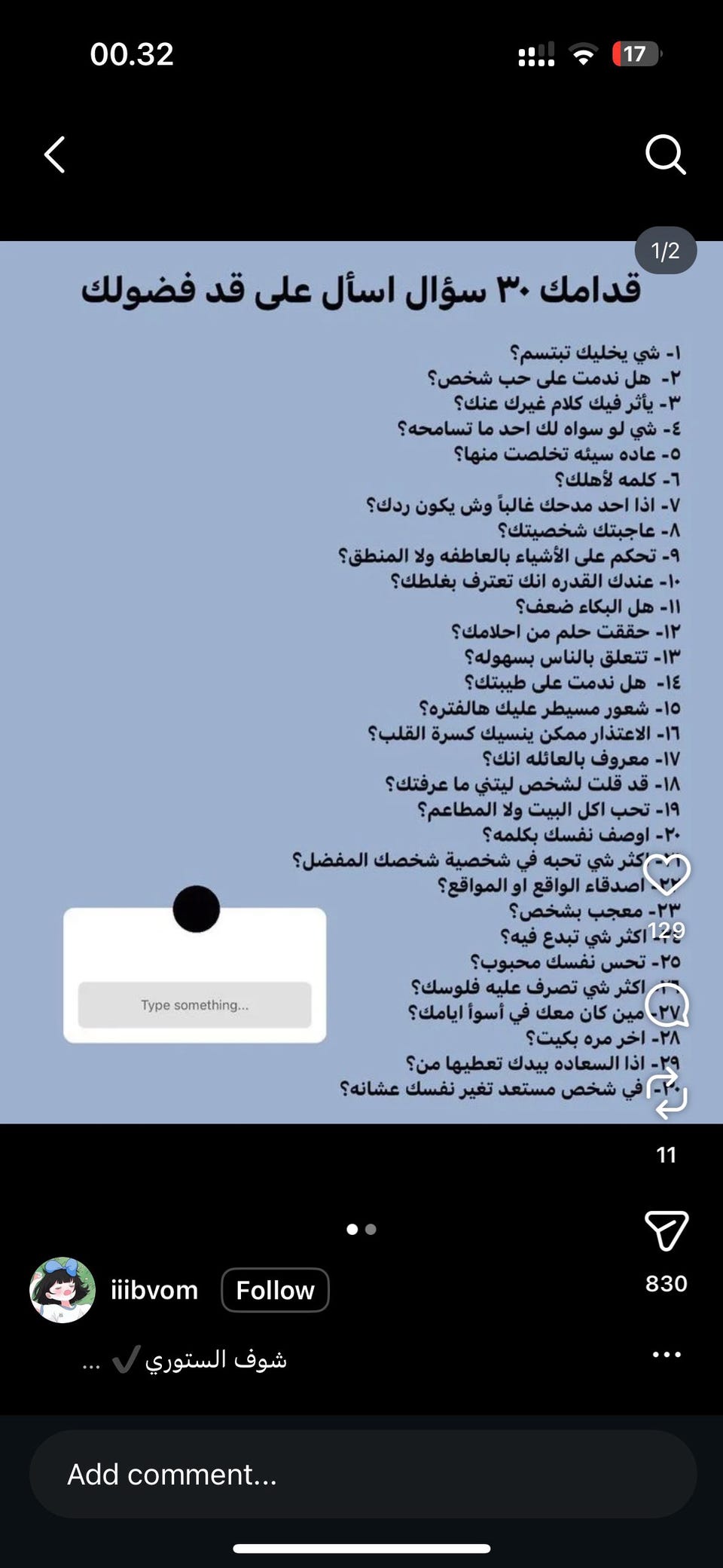Screen dimensions: 723x1568
Task: Repost using the arrows icon
Action: pos(667,1094)
